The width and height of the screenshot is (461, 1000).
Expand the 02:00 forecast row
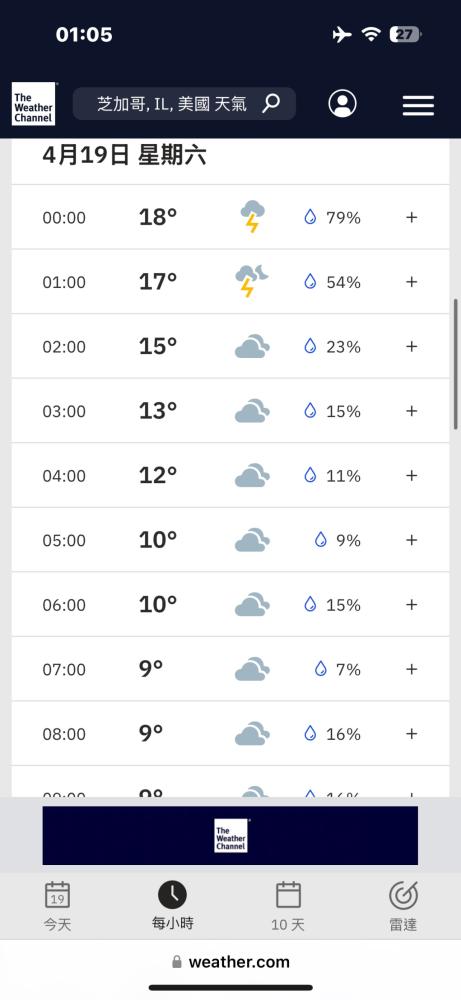pyautogui.click(x=230, y=346)
